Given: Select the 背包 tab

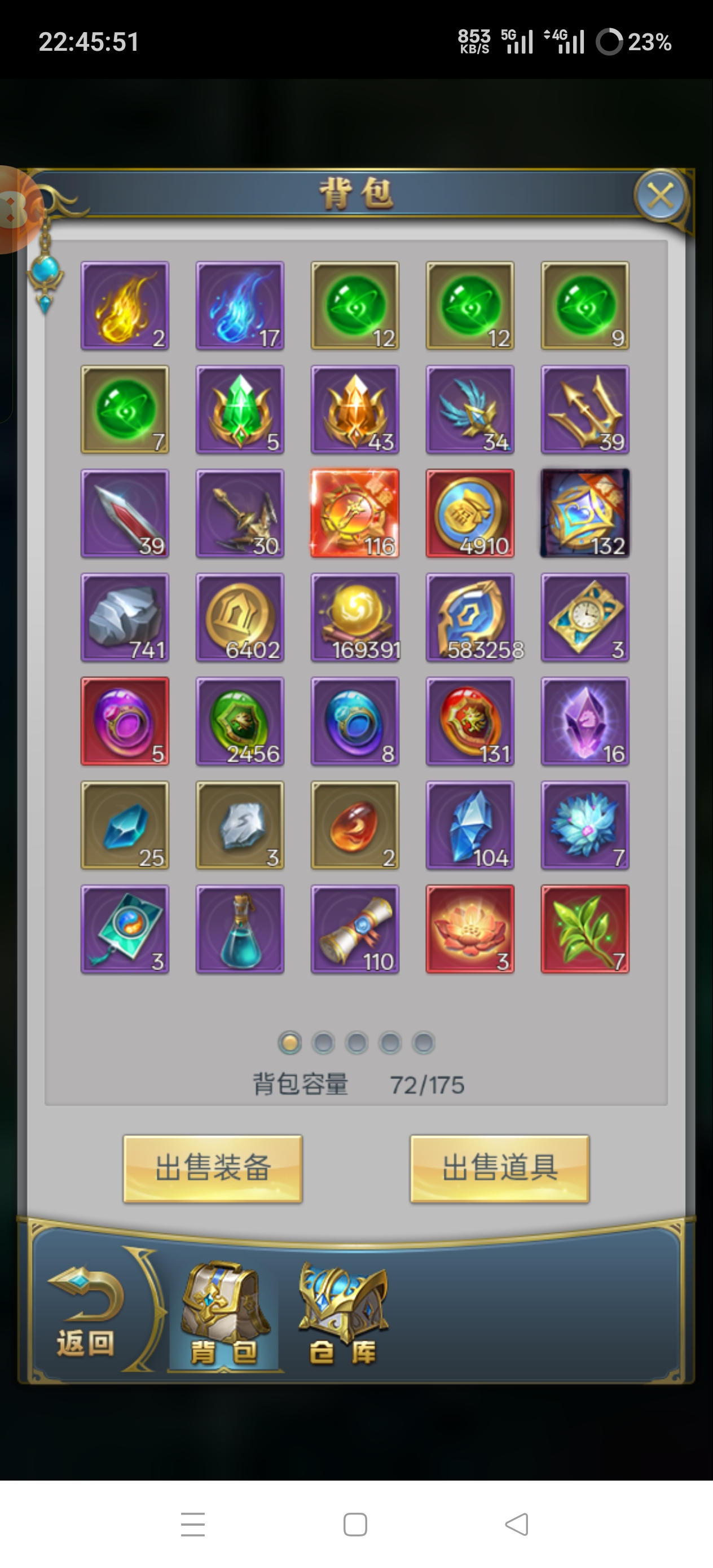Looking at the screenshot, I should (x=224, y=1315).
